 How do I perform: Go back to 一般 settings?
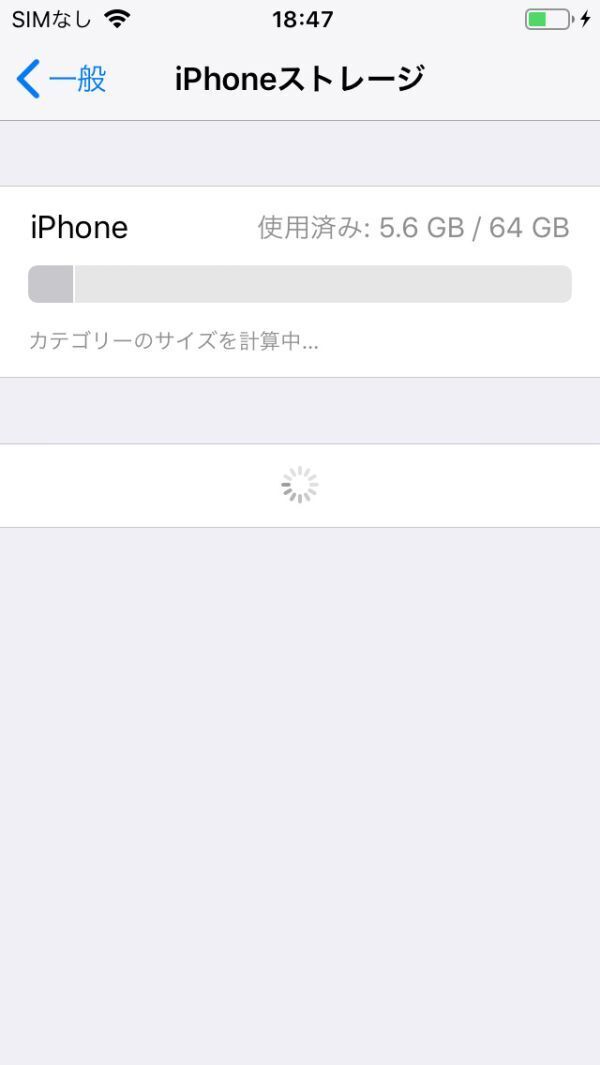[62, 78]
